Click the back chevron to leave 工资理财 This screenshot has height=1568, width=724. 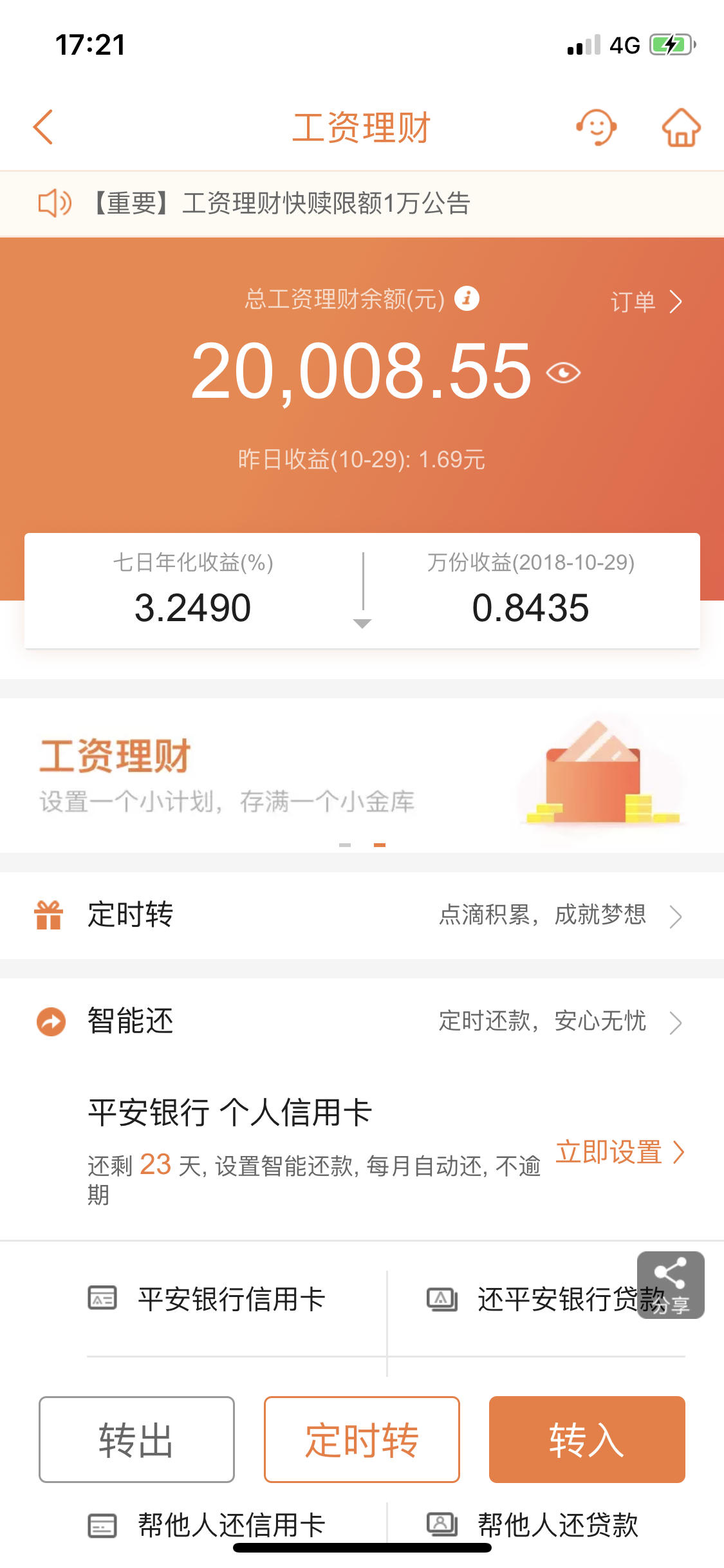pyautogui.click(x=42, y=127)
